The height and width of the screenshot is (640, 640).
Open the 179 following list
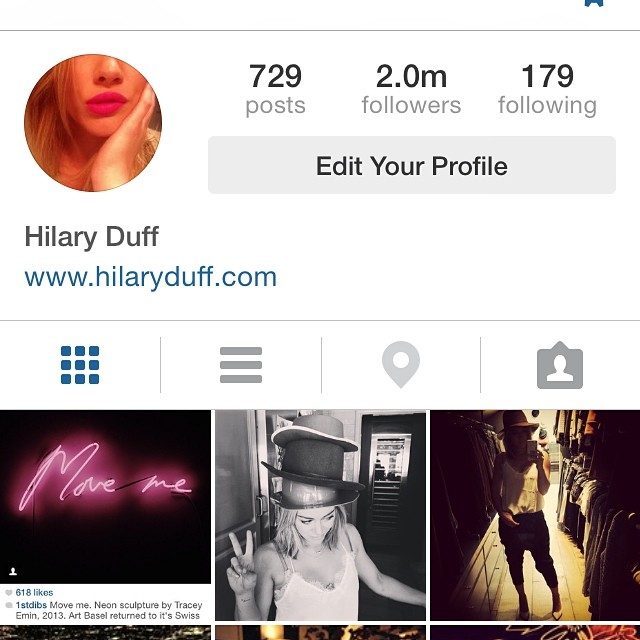[547, 90]
